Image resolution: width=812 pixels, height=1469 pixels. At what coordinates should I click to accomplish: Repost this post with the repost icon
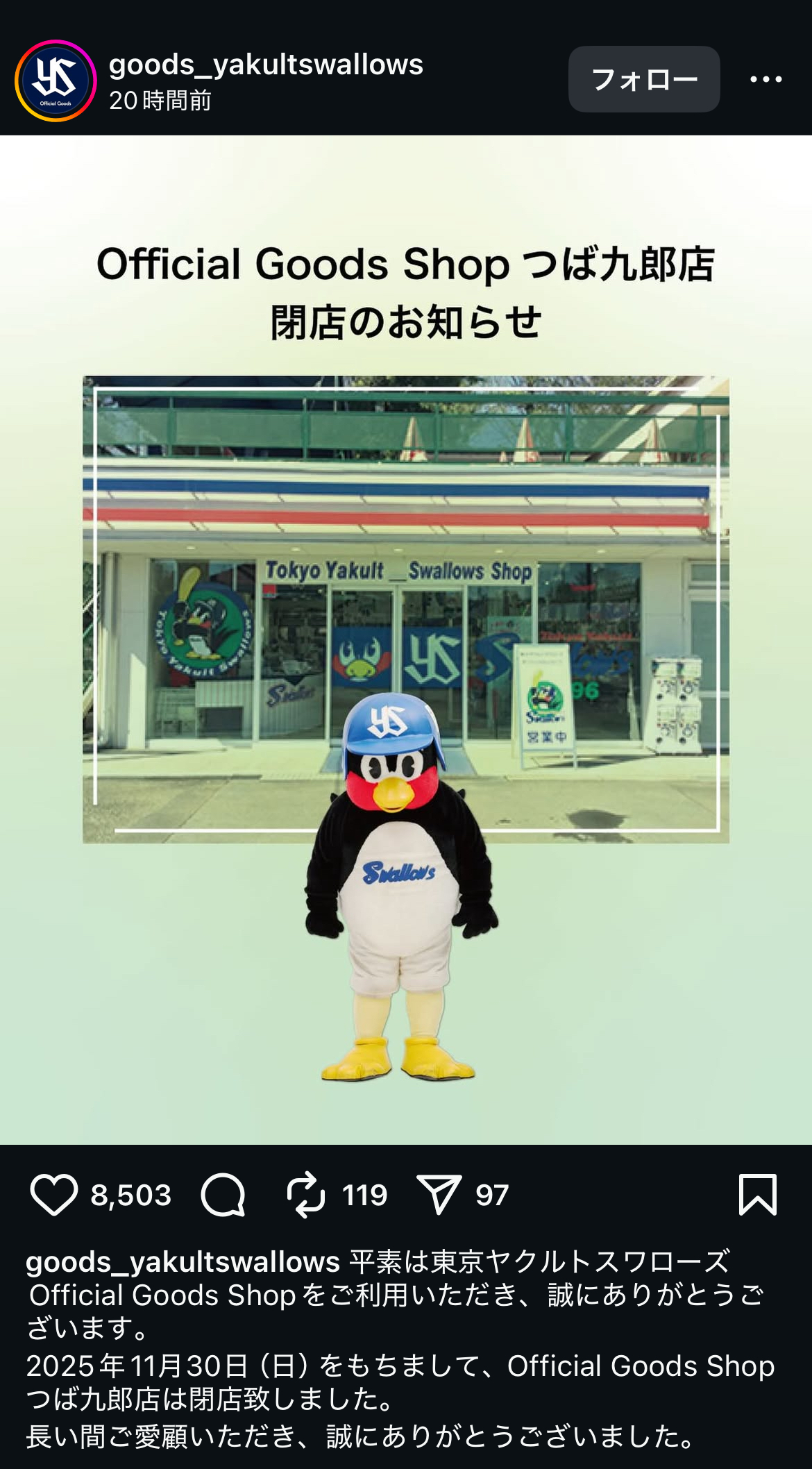[x=306, y=1195]
